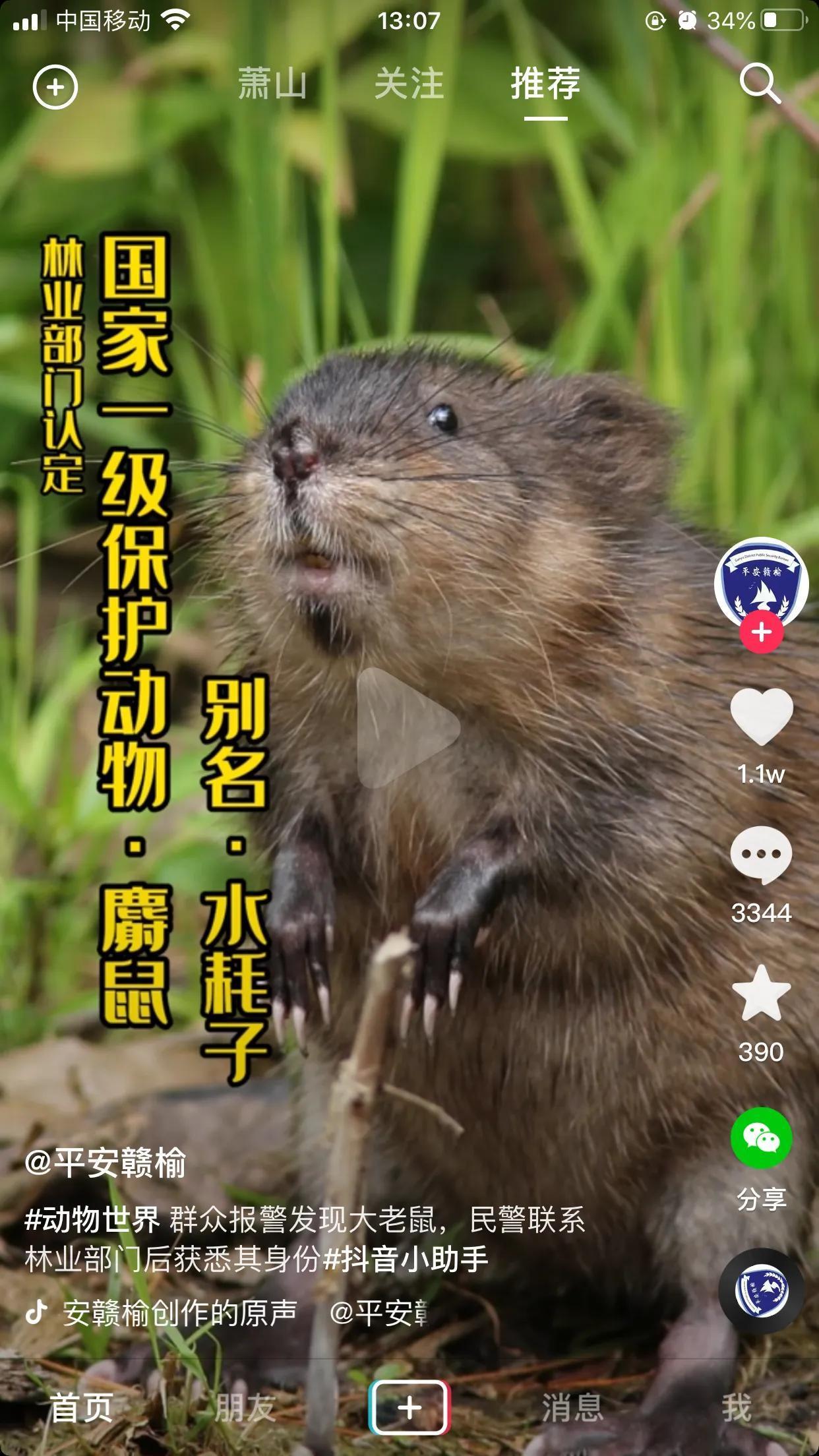This screenshot has height=1456, width=819.
Task: Follow the creator via red plus badge
Action: pyautogui.click(x=761, y=632)
